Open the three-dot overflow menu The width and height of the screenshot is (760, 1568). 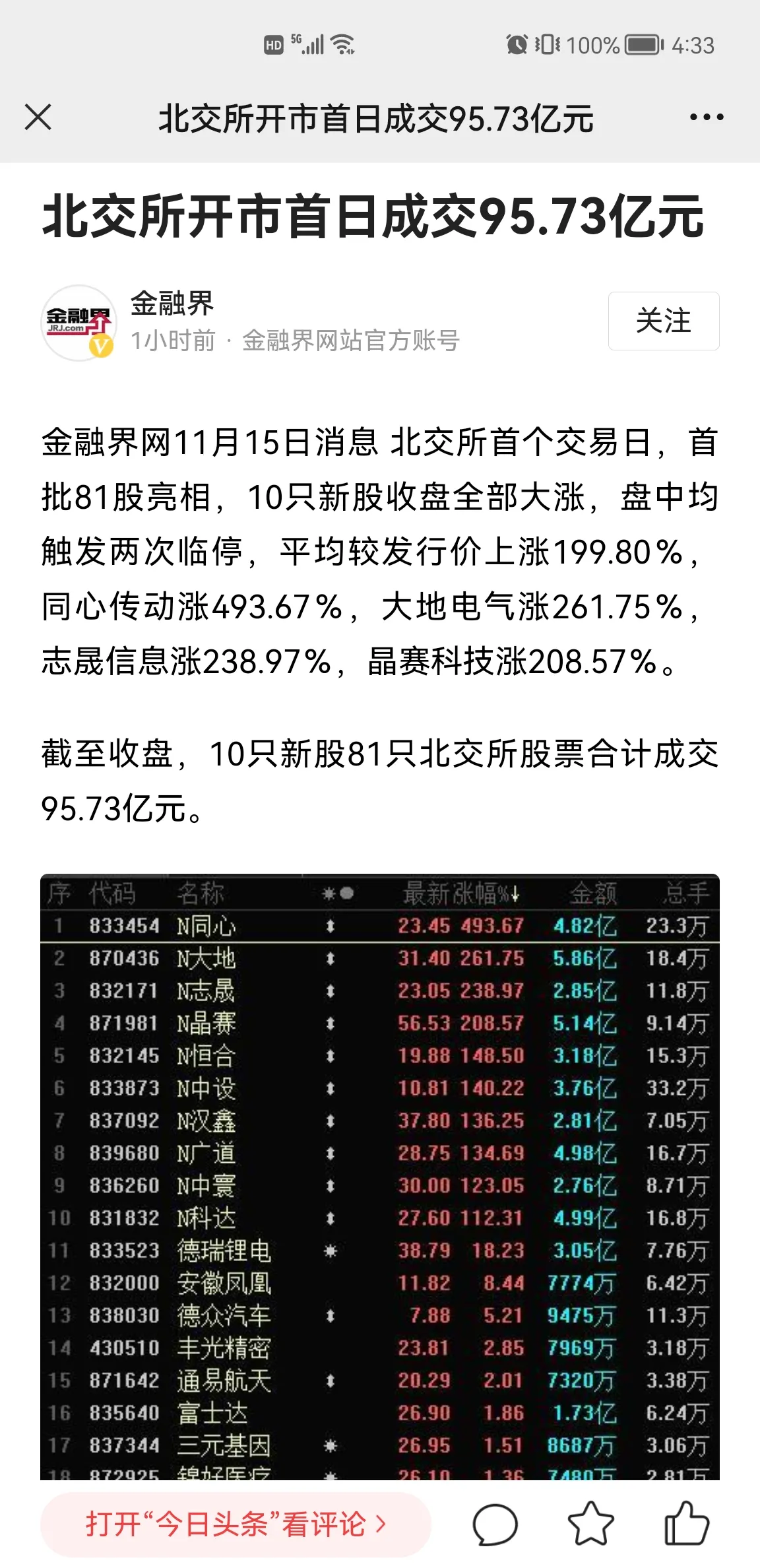click(706, 118)
